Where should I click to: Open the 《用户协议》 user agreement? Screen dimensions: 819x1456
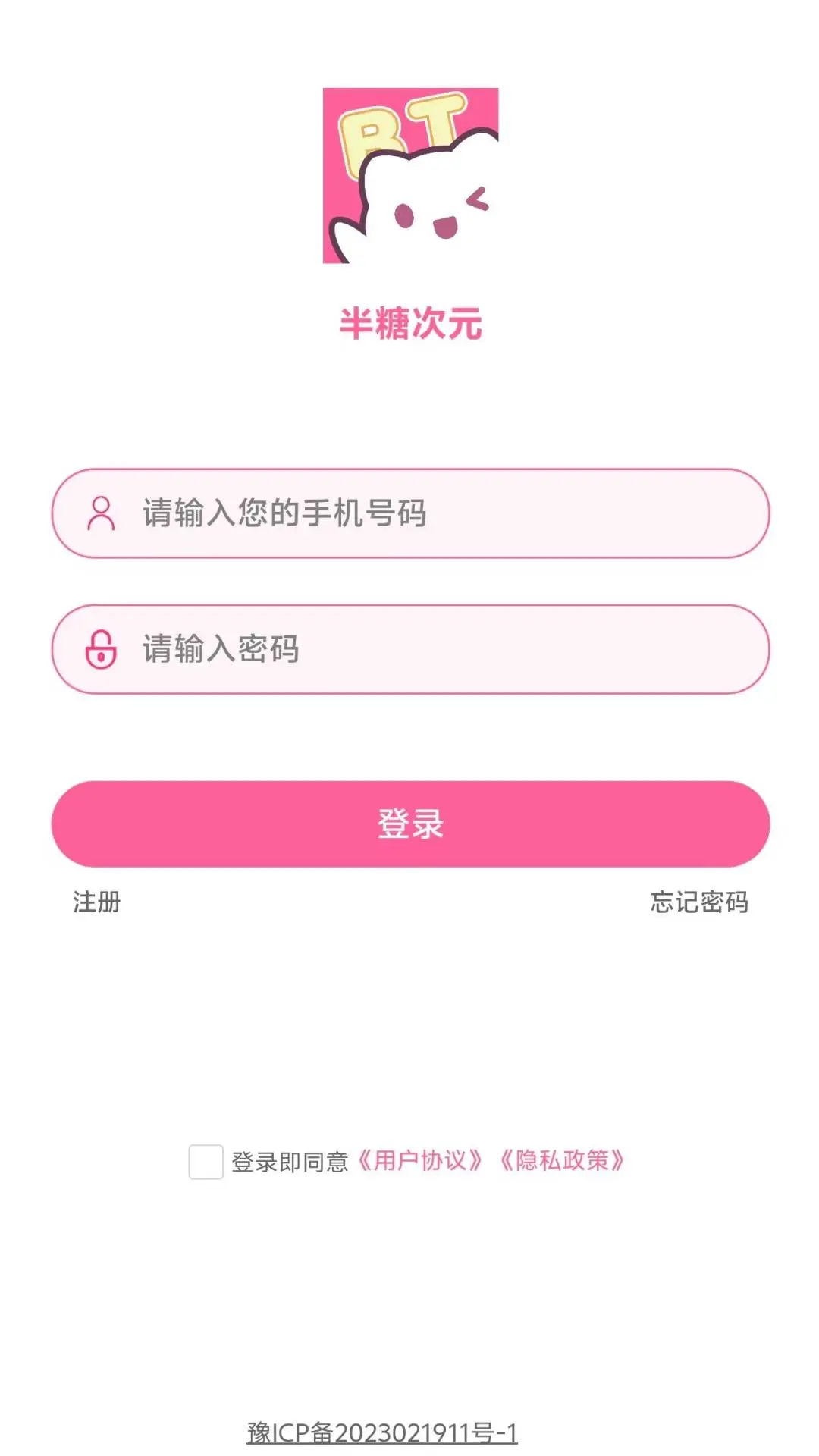(x=419, y=1160)
